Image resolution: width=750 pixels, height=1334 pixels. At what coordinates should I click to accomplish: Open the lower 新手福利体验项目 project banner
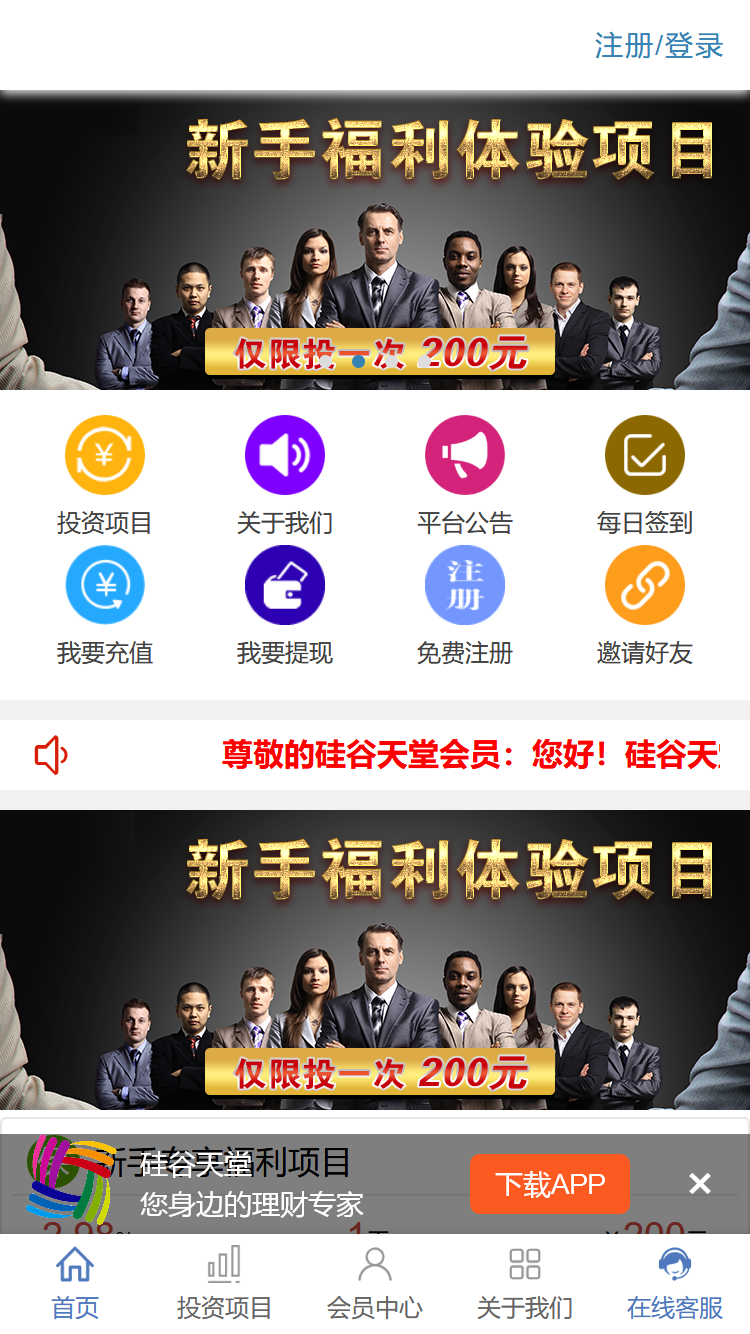click(x=375, y=960)
